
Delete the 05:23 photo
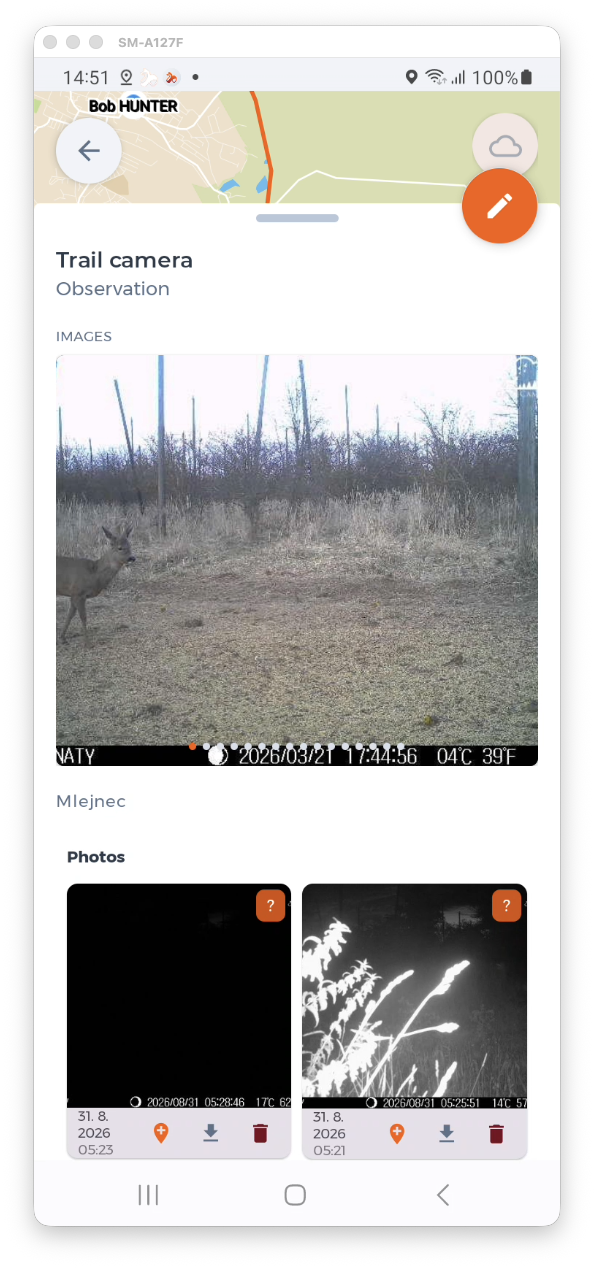click(x=260, y=1133)
